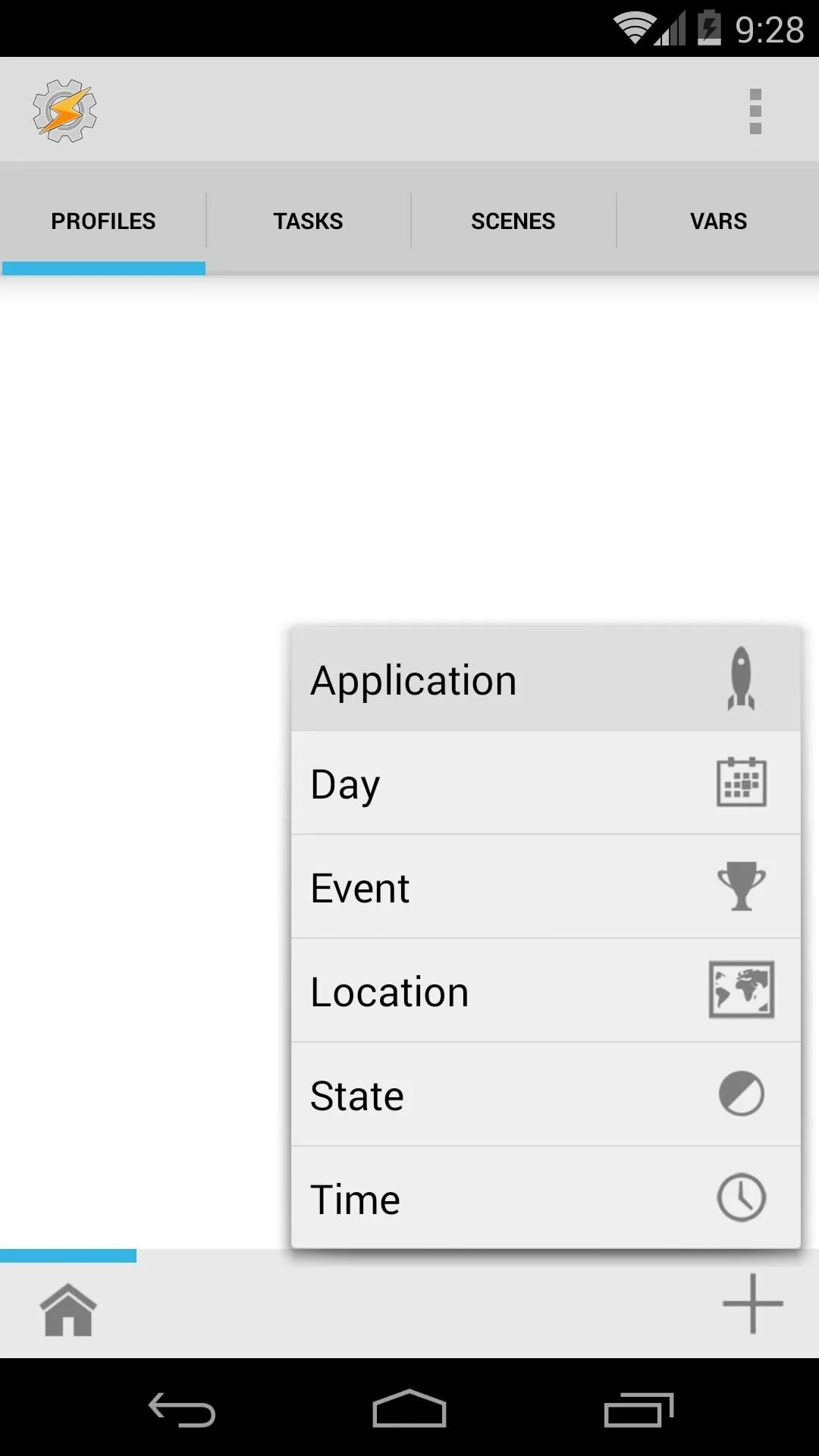Screen dimensions: 819x1456
Task: Tap the Tasker gear logo icon
Action: click(65, 111)
